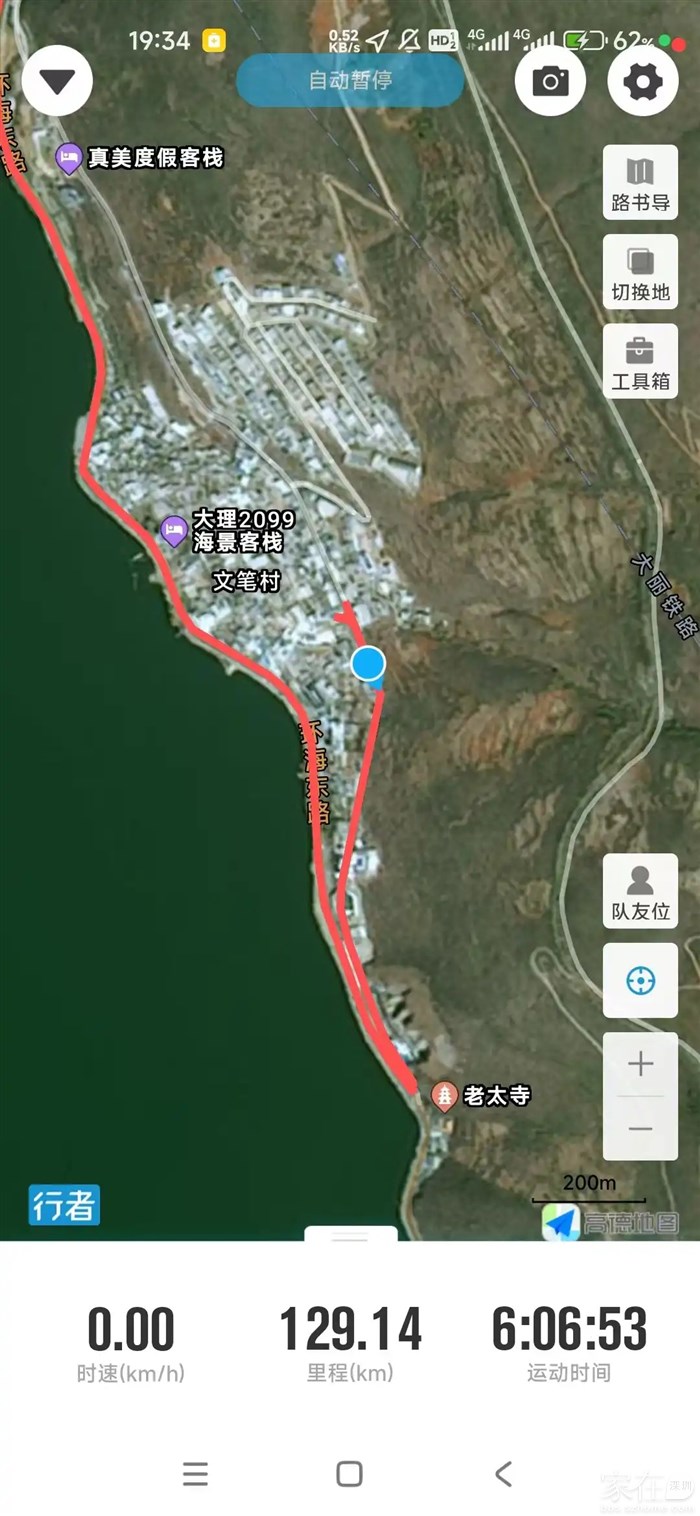Viewport: 700px width, 1516px height.
Task: Open the camera to take a photo
Action: coord(550,81)
